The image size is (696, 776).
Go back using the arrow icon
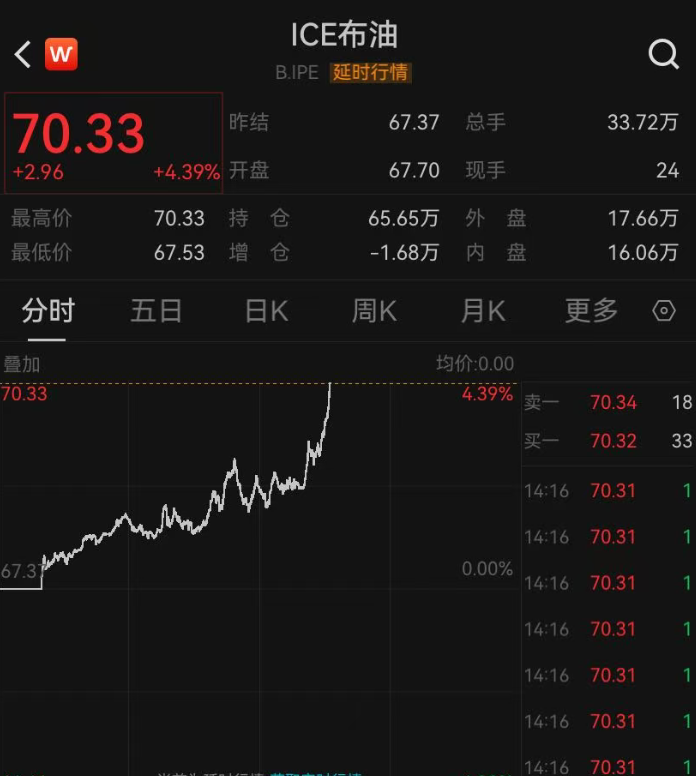coord(23,54)
